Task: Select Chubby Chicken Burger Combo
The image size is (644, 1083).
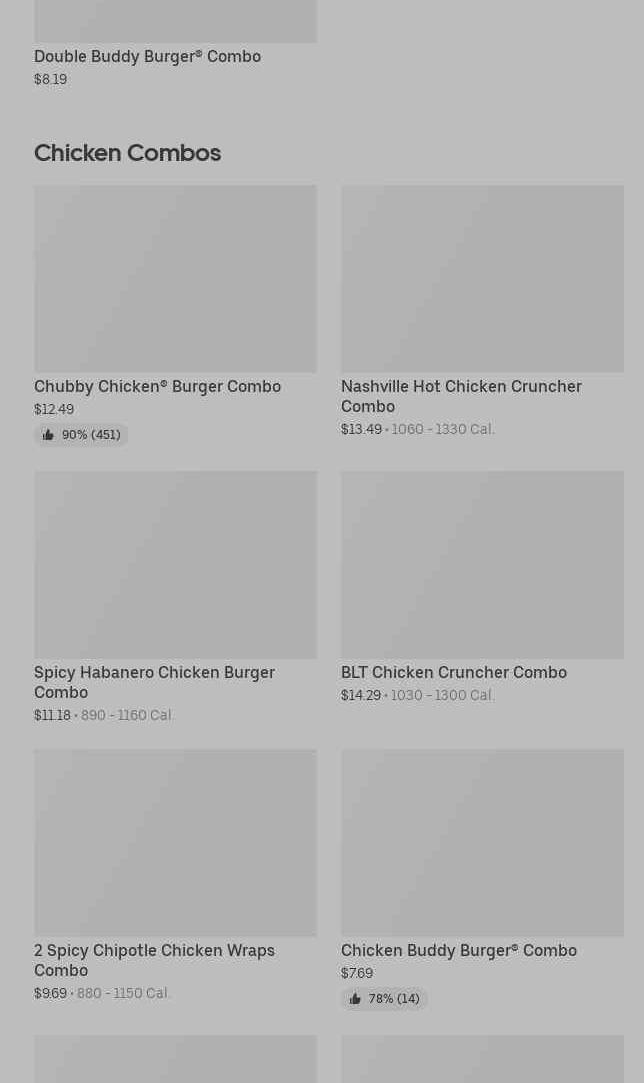Action: click(x=176, y=315)
